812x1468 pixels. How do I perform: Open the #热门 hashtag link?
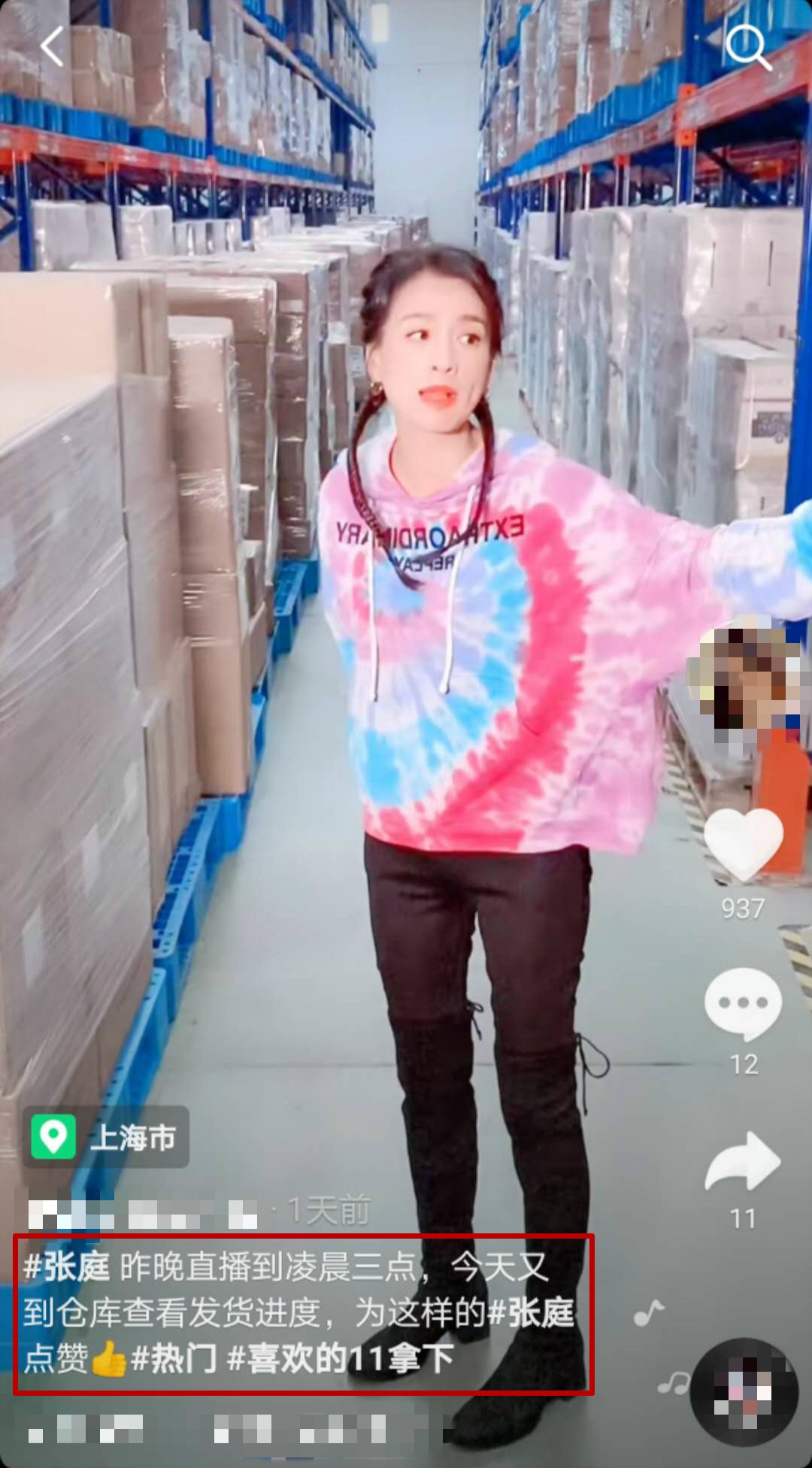pyautogui.click(x=174, y=1359)
